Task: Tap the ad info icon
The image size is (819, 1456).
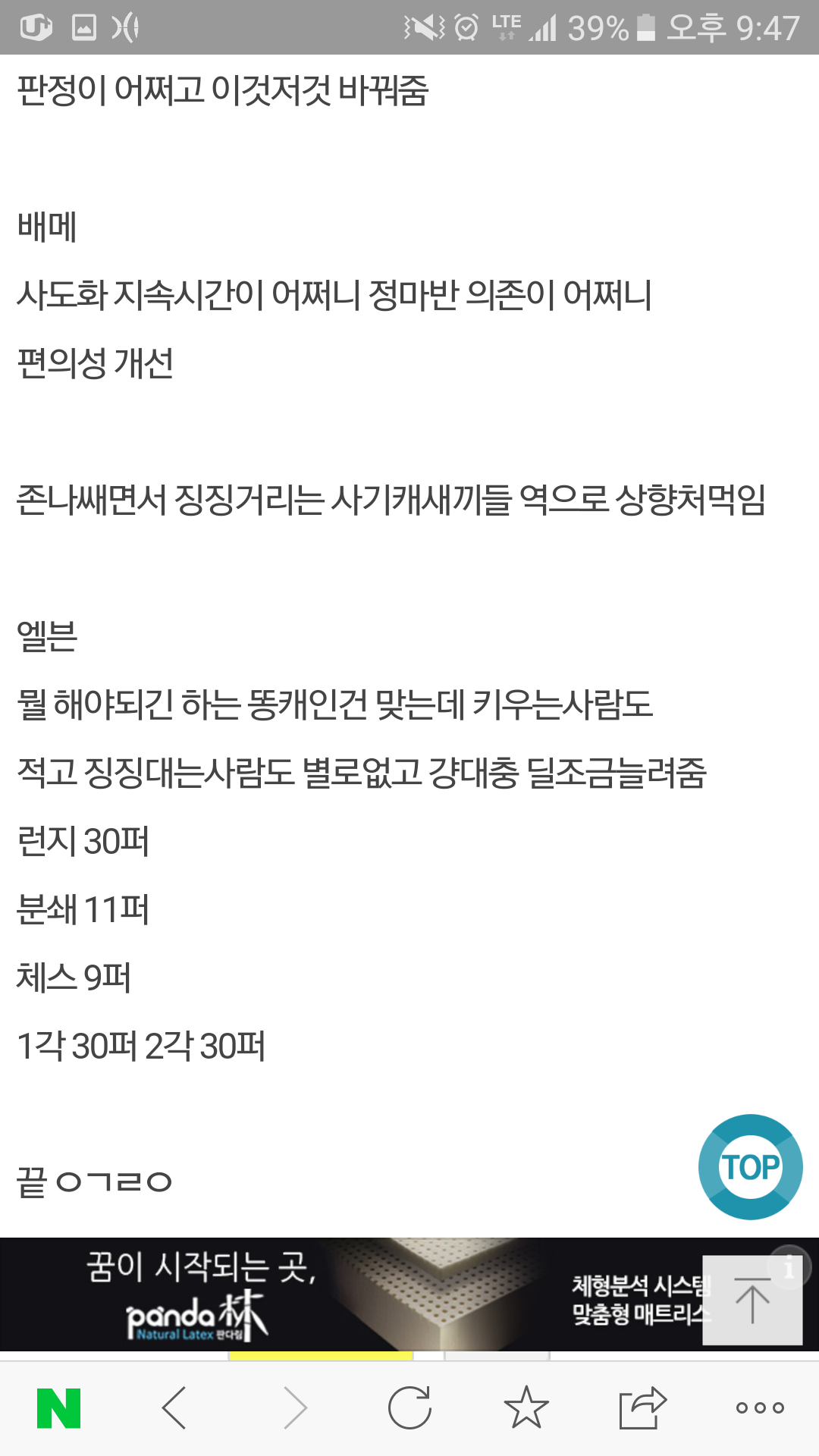Action: (x=790, y=1266)
